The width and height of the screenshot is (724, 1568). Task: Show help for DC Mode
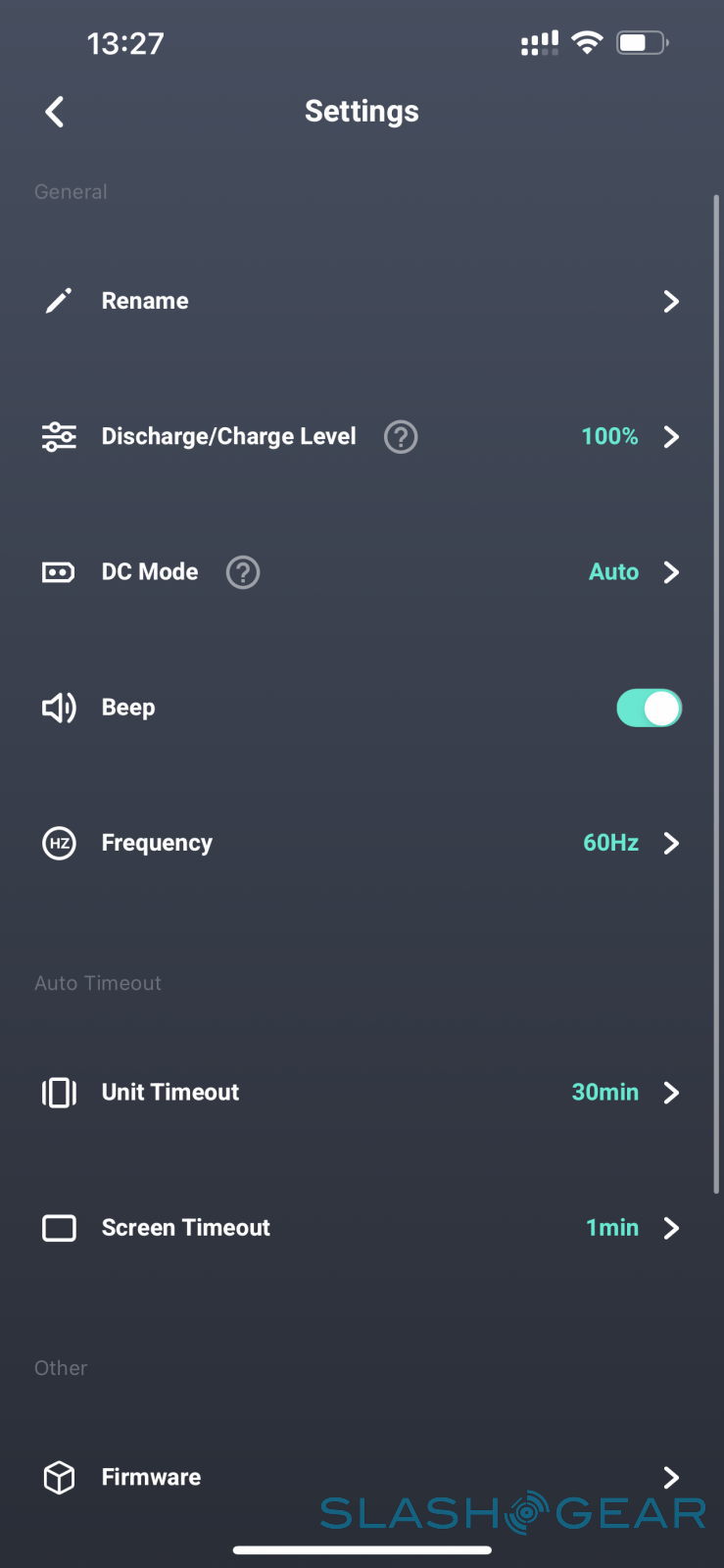coord(243,572)
